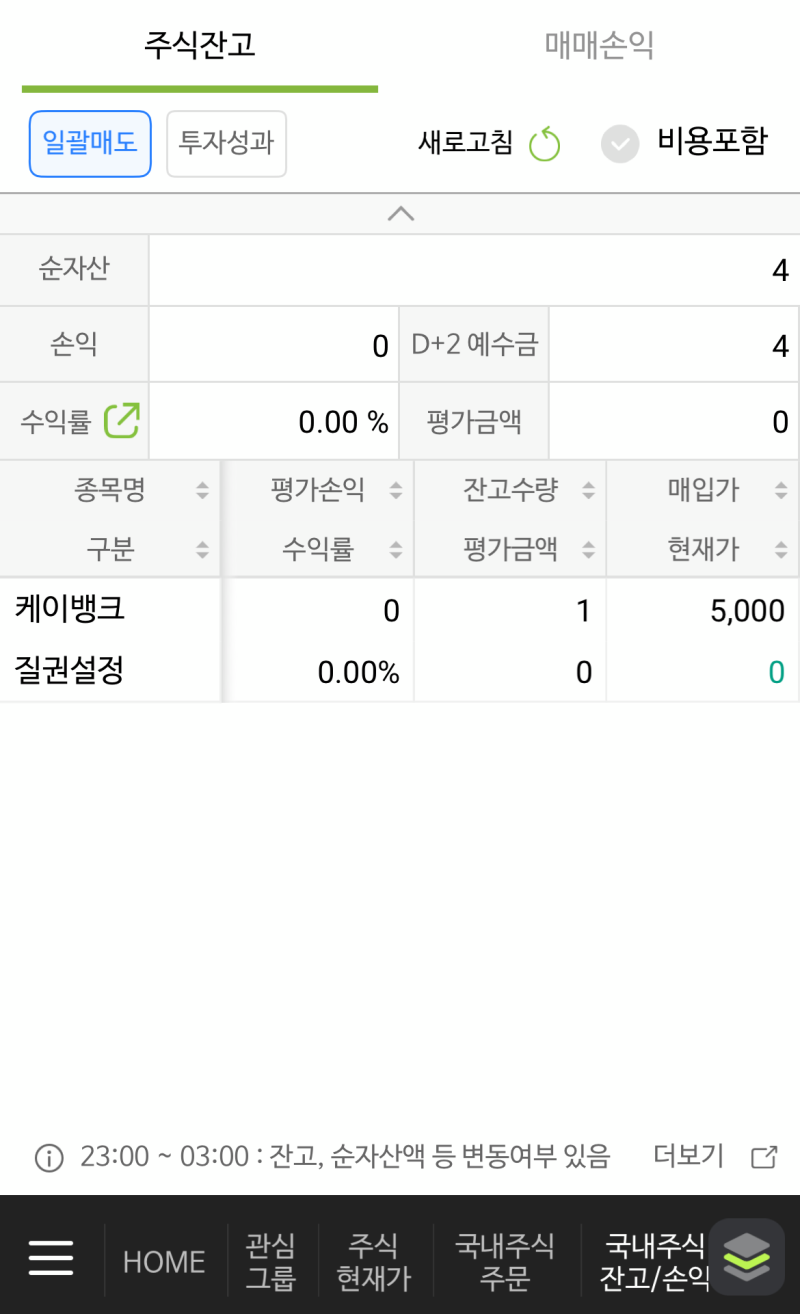Collapse the account summary with the chevron

[x=400, y=214]
